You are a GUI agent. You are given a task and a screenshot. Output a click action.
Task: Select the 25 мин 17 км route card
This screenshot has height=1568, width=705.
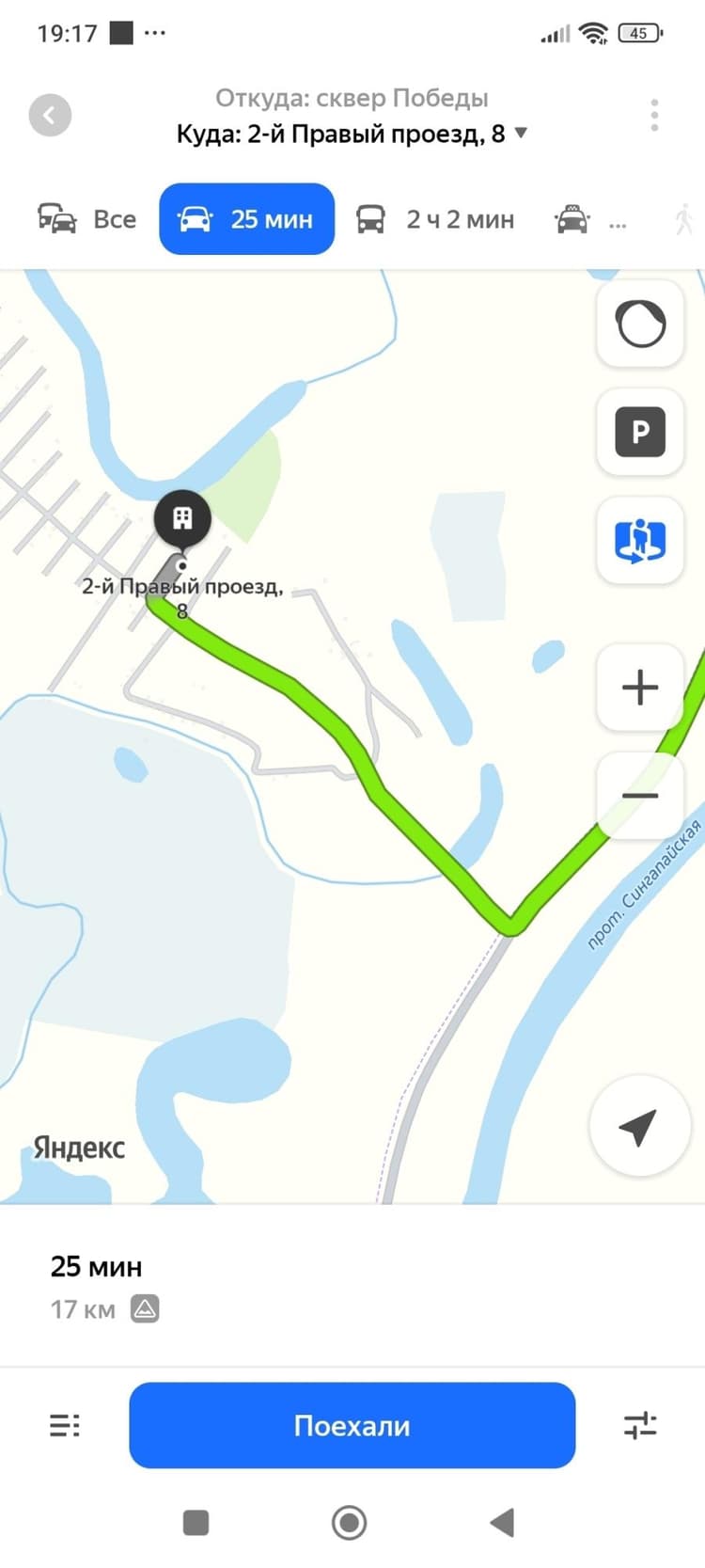352,1287
